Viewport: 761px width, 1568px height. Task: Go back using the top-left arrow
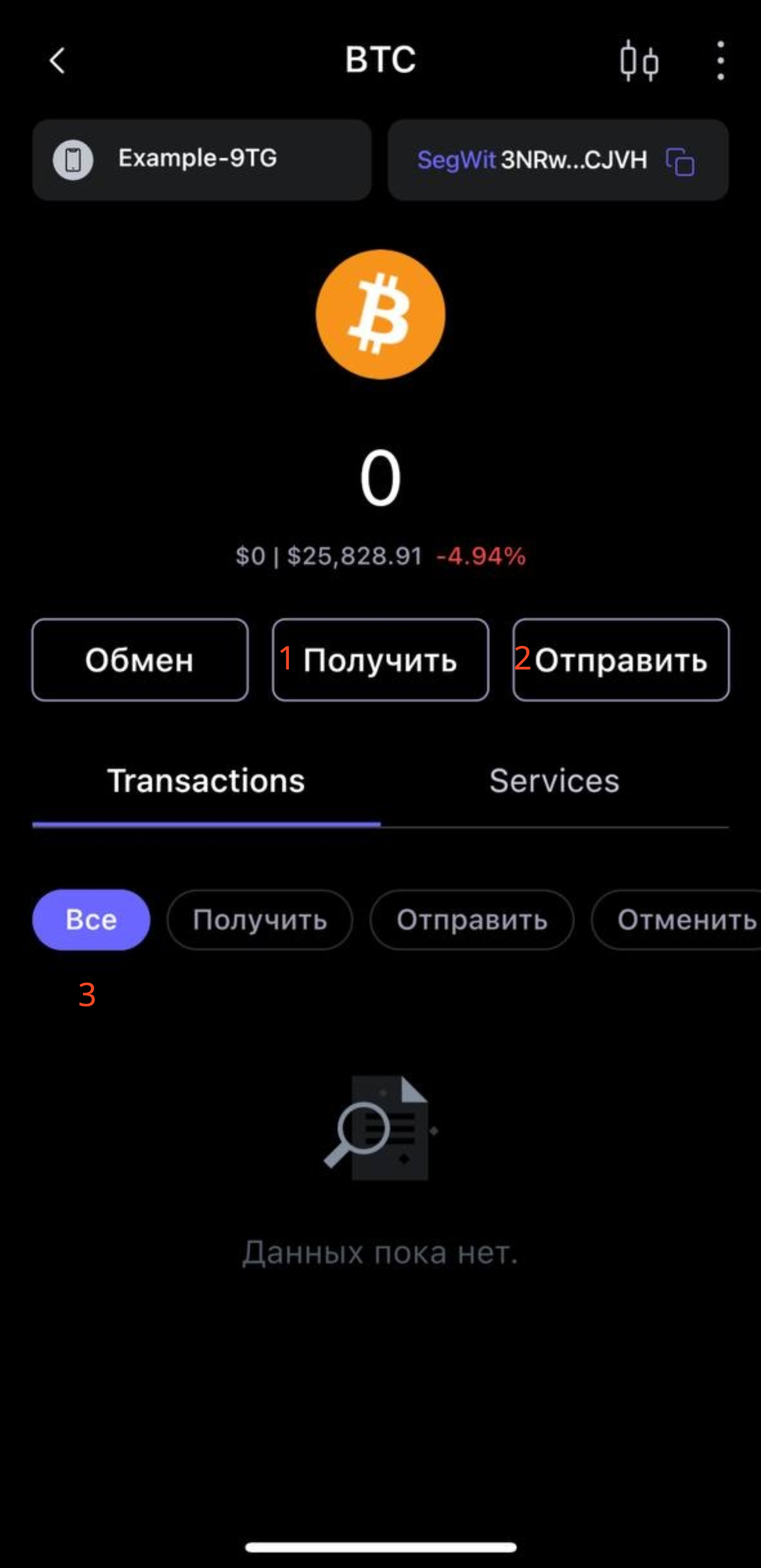57,61
